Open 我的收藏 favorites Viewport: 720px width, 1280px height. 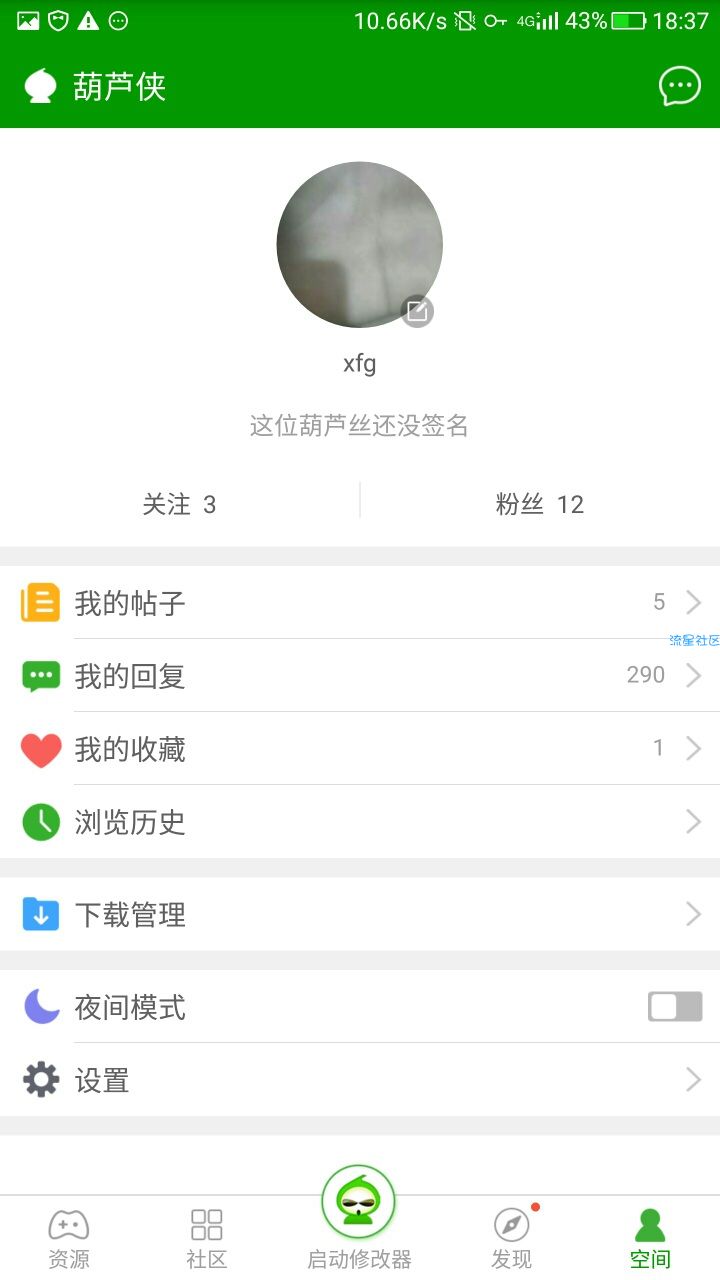[360, 748]
